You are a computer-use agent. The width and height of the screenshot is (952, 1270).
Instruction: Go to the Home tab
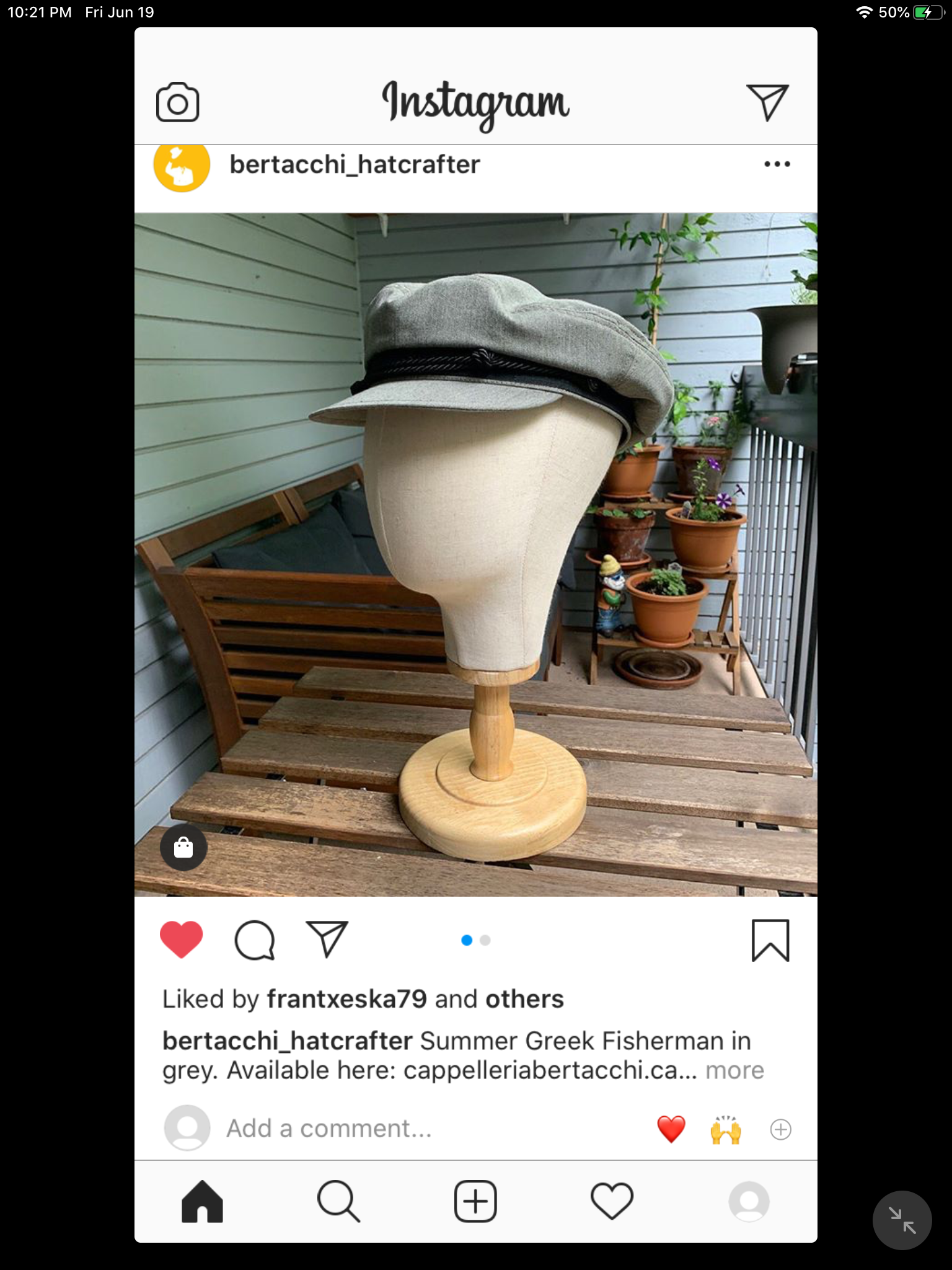[x=202, y=1201]
